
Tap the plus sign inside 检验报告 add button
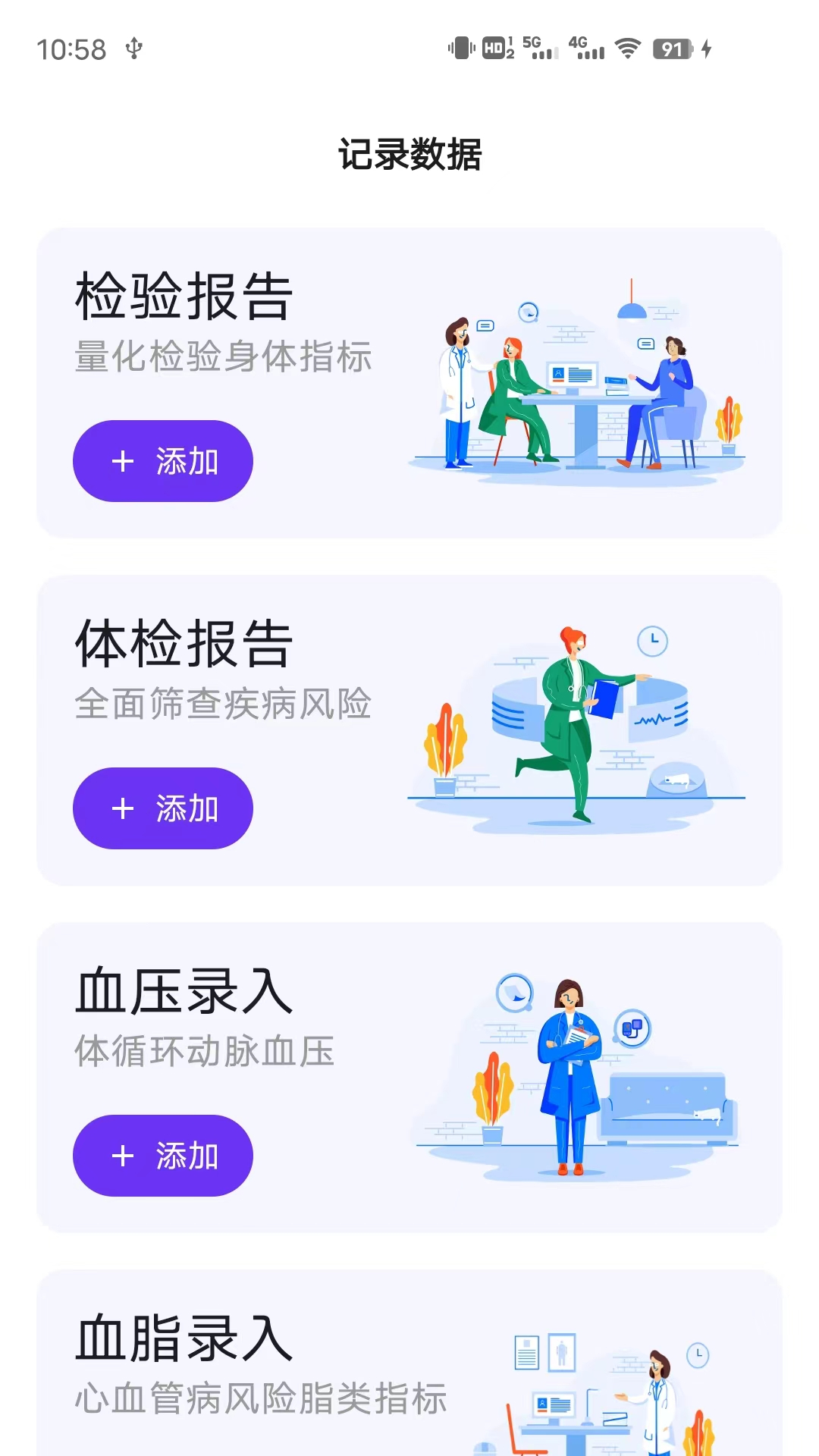[x=121, y=460]
